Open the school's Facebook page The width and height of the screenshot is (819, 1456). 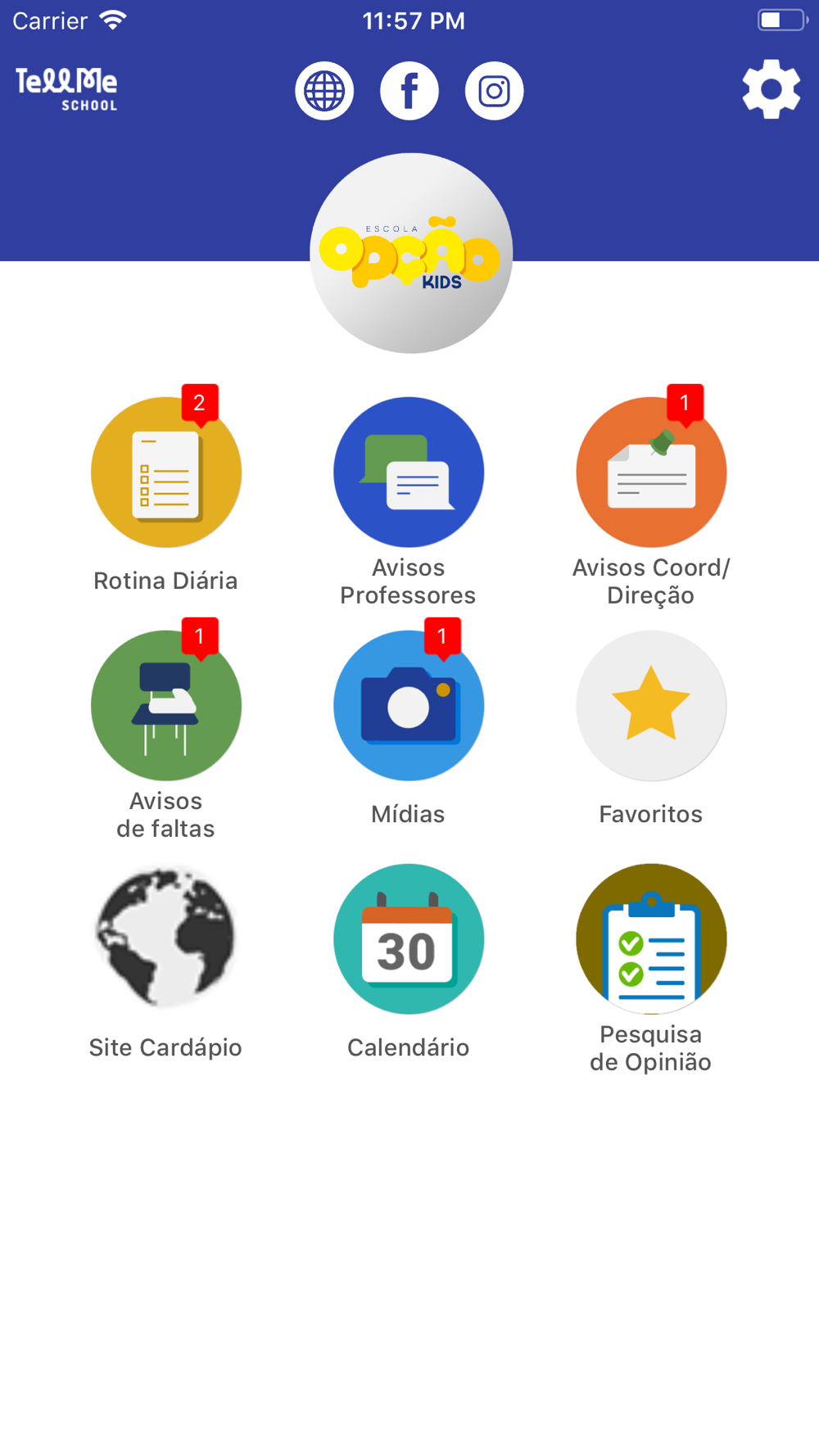click(x=409, y=91)
